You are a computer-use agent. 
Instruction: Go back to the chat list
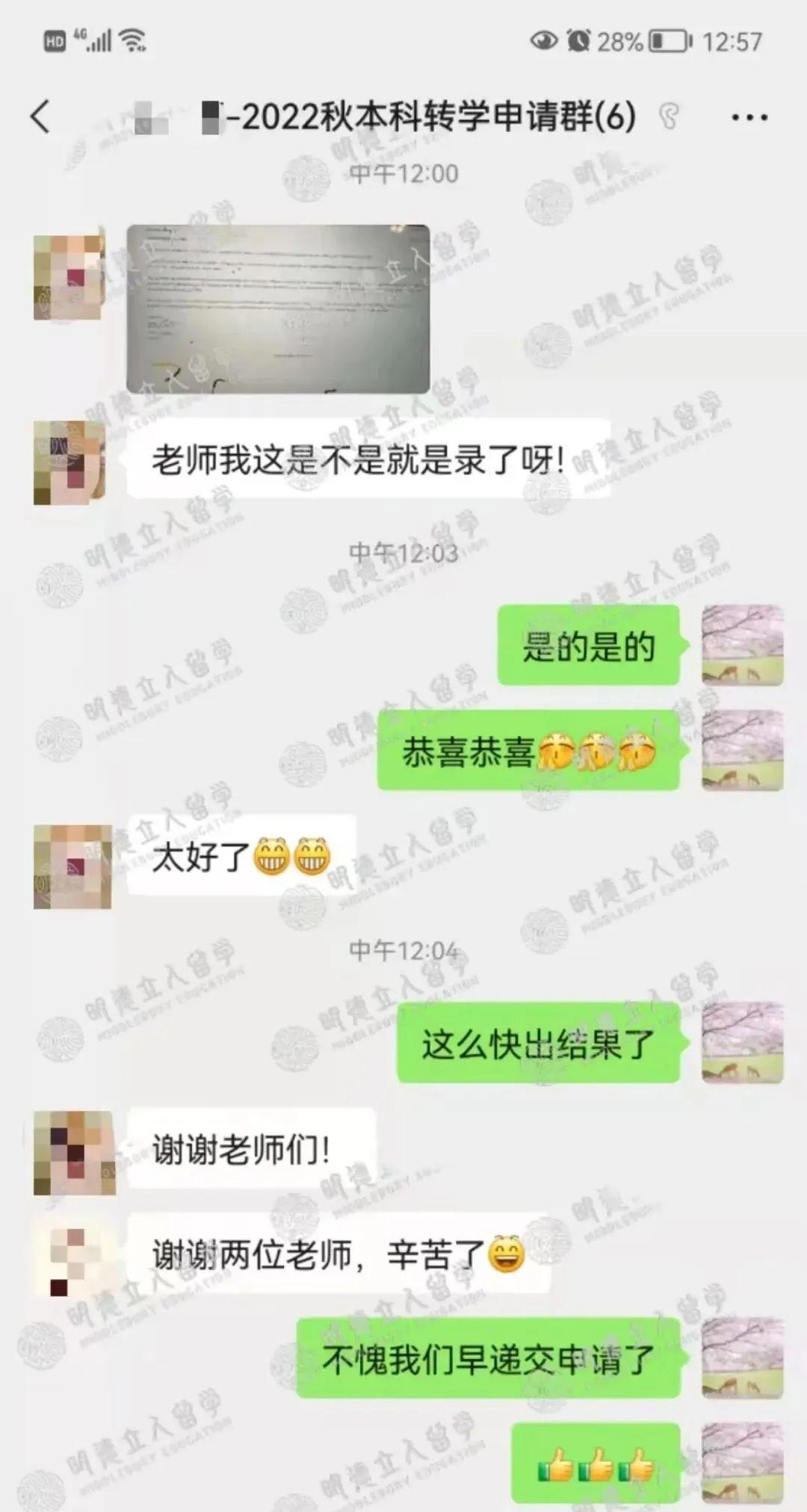(x=40, y=117)
